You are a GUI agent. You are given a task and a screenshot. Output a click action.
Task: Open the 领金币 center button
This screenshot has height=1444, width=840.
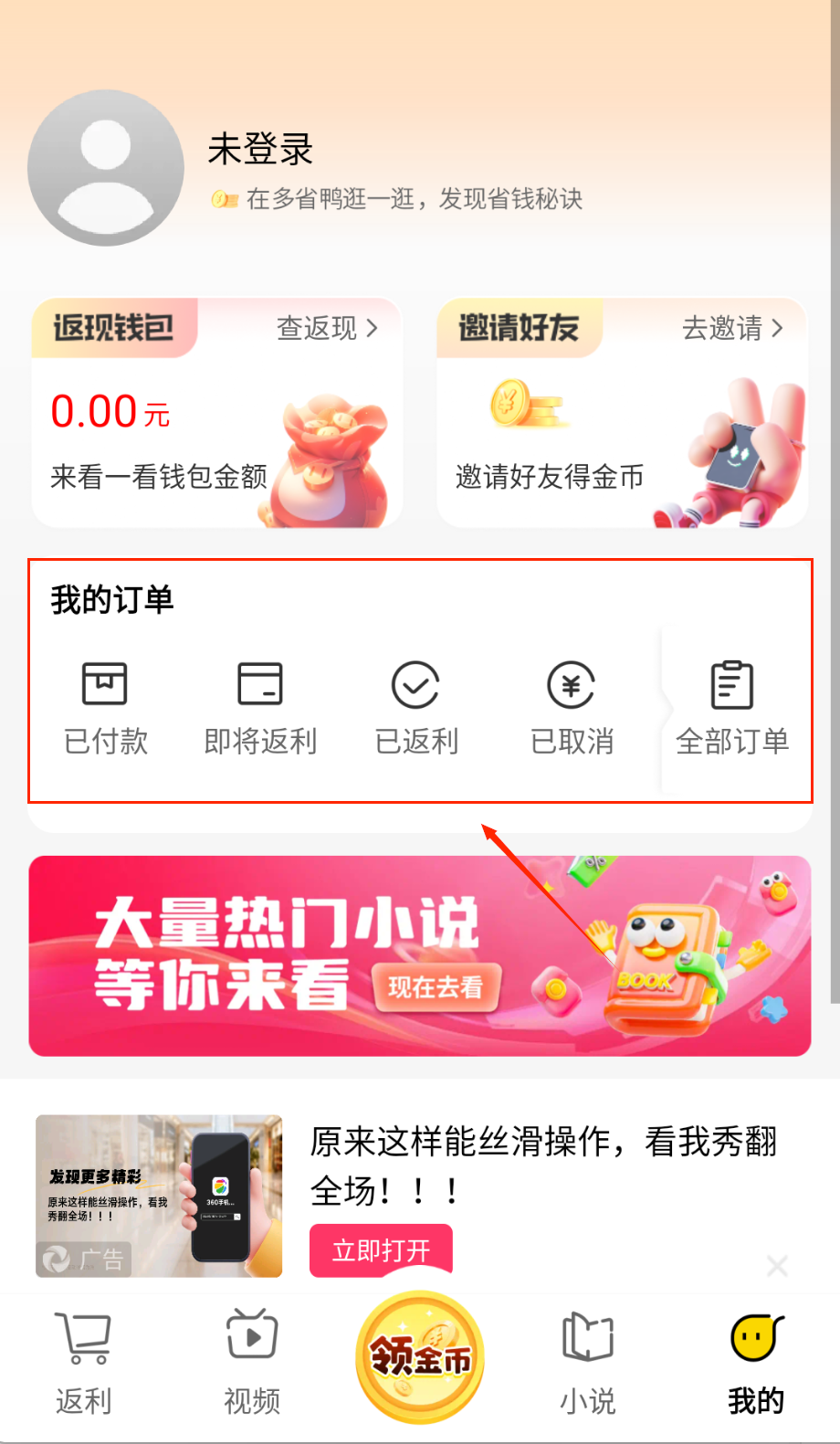point(420,1357)
